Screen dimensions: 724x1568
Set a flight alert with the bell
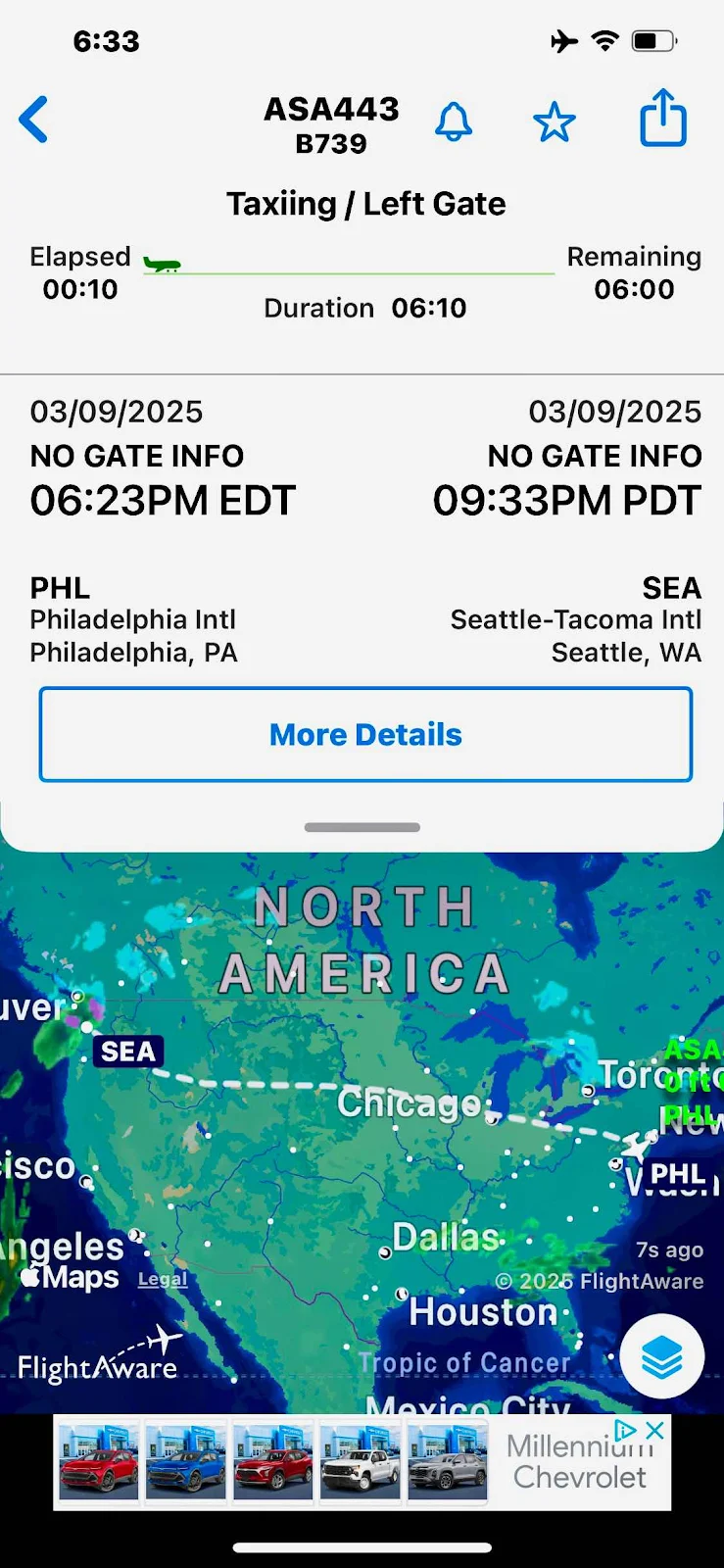click(454, 122)
